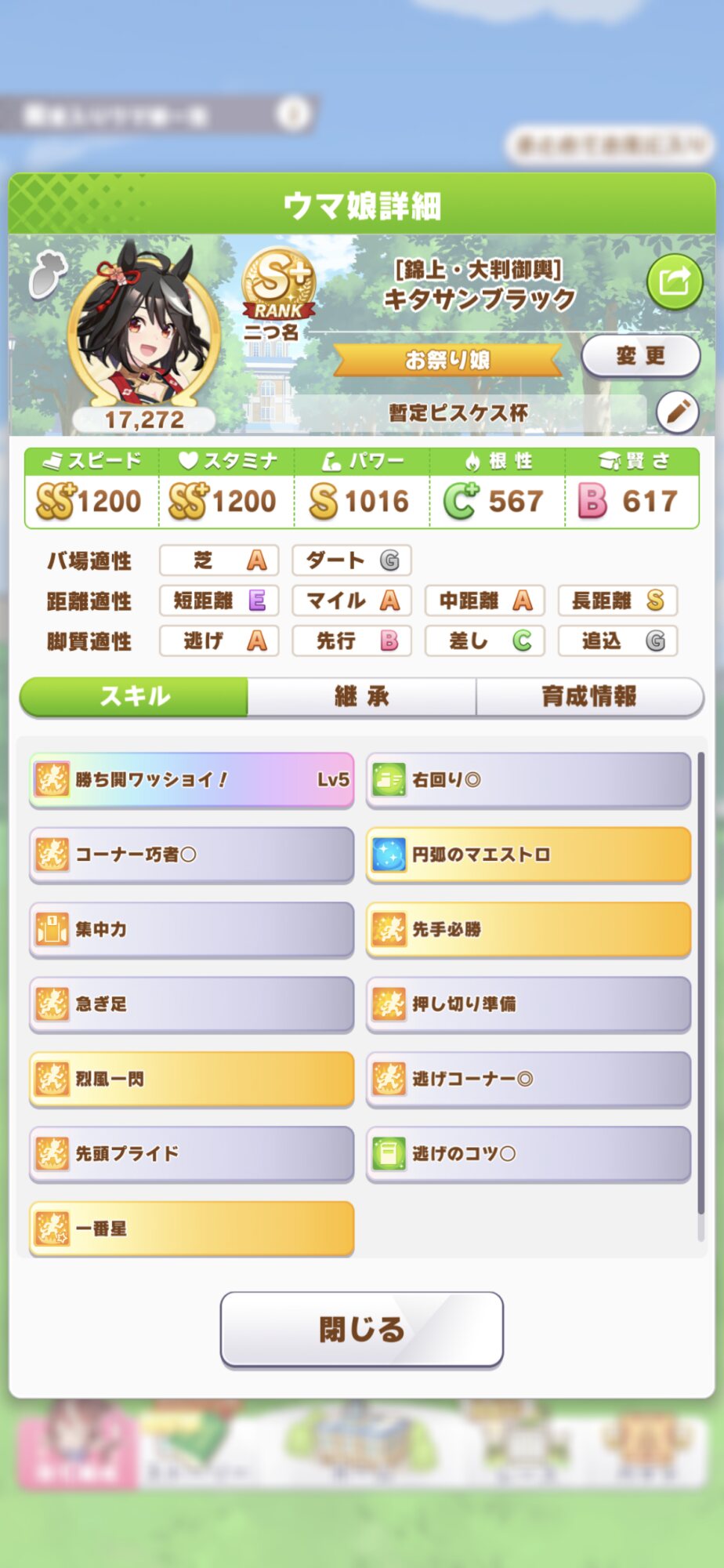The height and width of the screenshot is (1568, 724).
Task: View the 烈風一閃 skill
Action: click(191, 1079)
